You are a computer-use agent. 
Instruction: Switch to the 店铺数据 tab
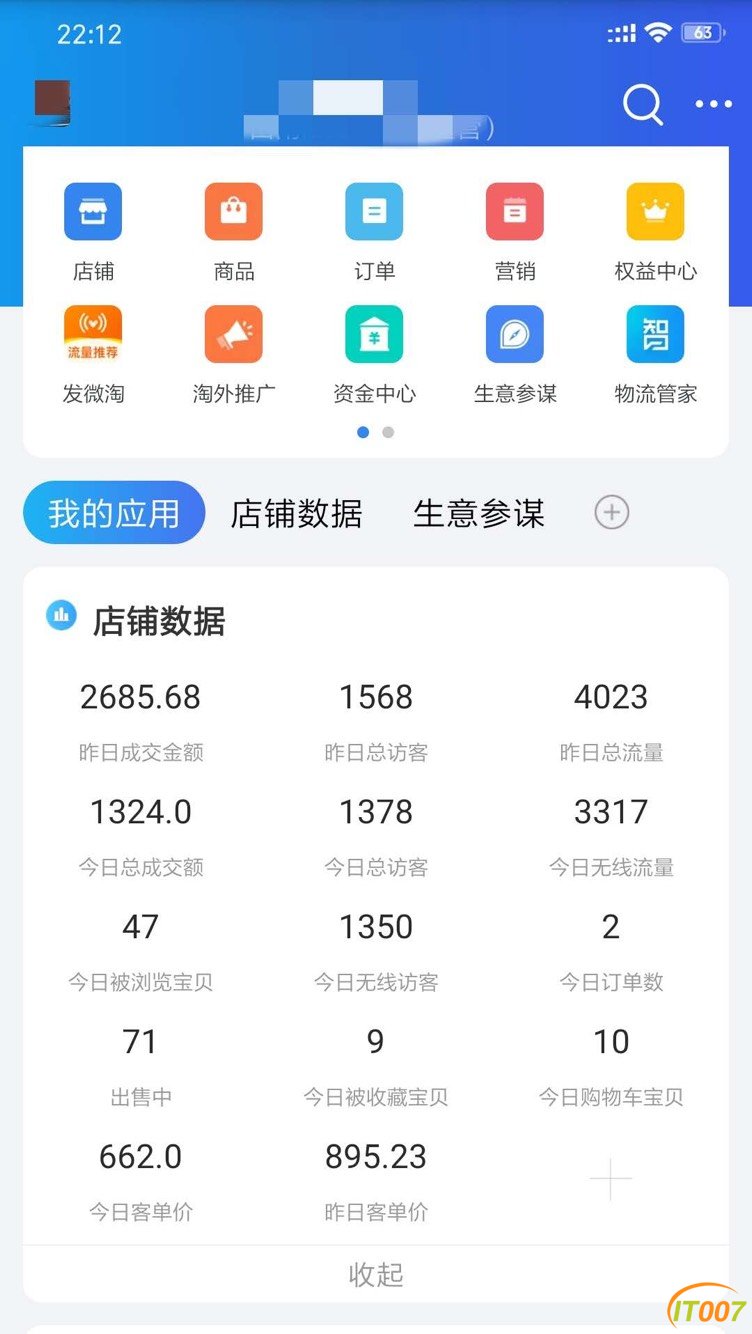coord(296,514)
